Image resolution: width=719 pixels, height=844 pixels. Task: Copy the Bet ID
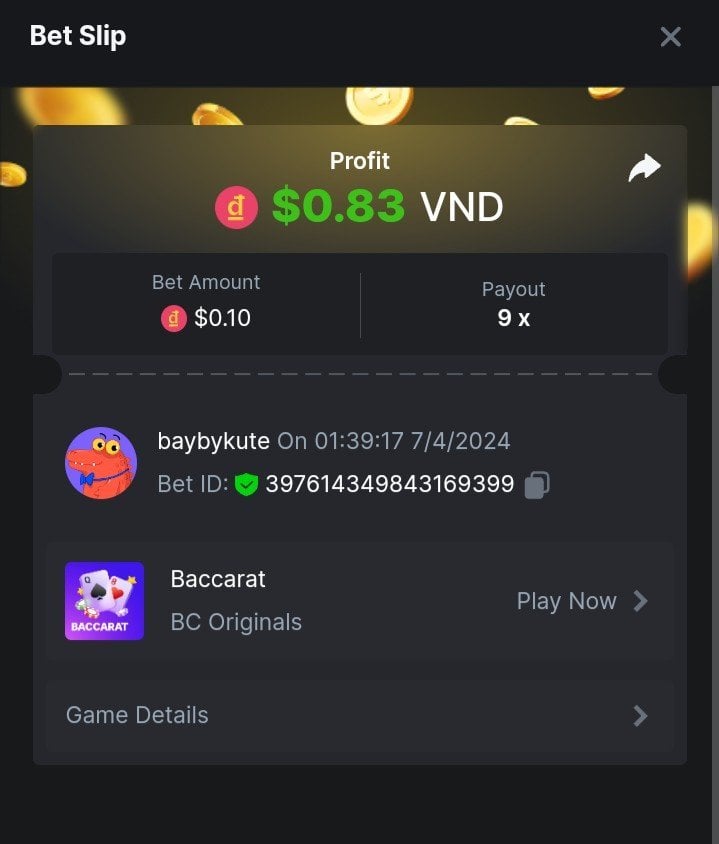click(x=537, y=485)
